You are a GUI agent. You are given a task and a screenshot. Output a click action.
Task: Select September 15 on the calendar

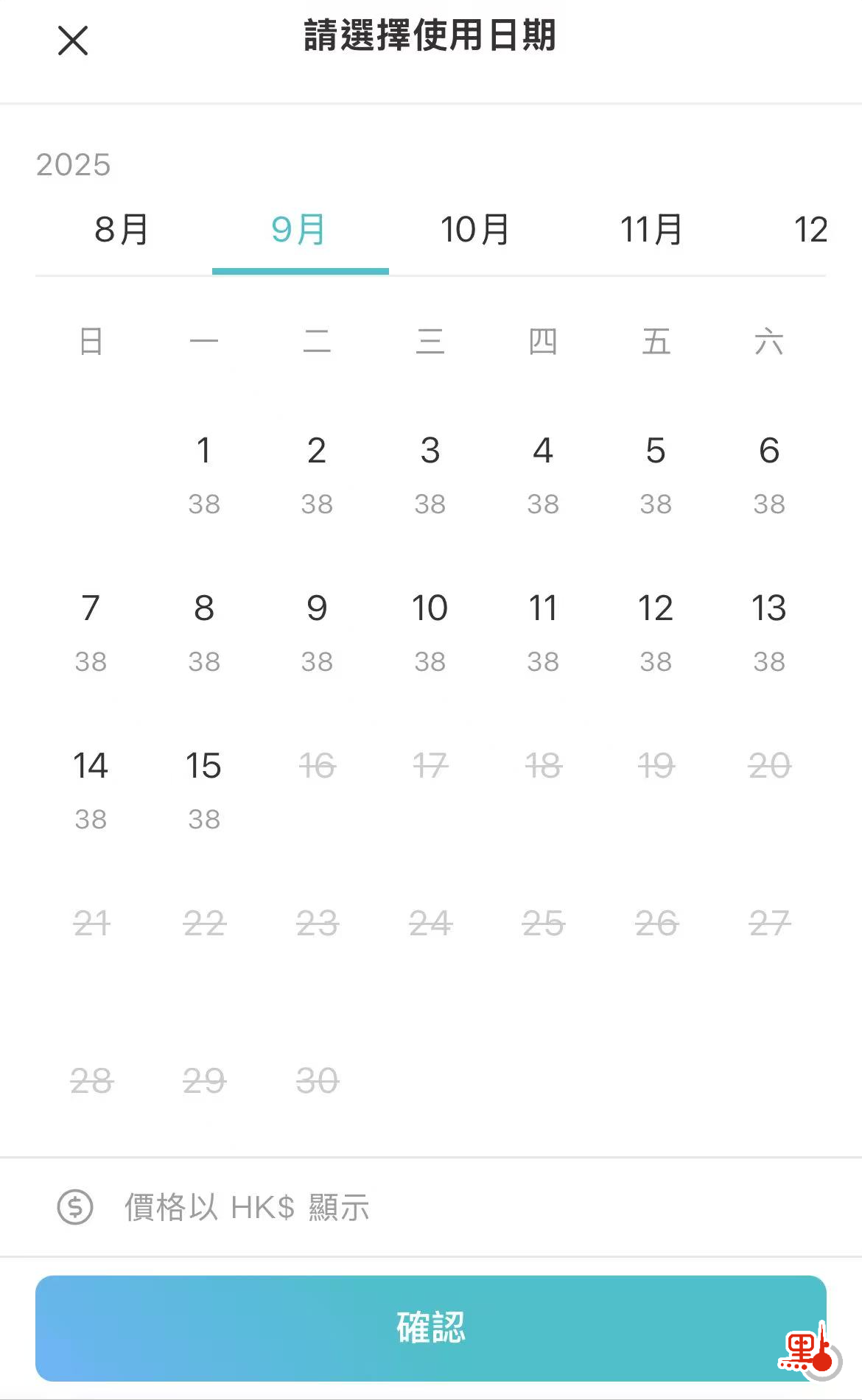point(204,790)
